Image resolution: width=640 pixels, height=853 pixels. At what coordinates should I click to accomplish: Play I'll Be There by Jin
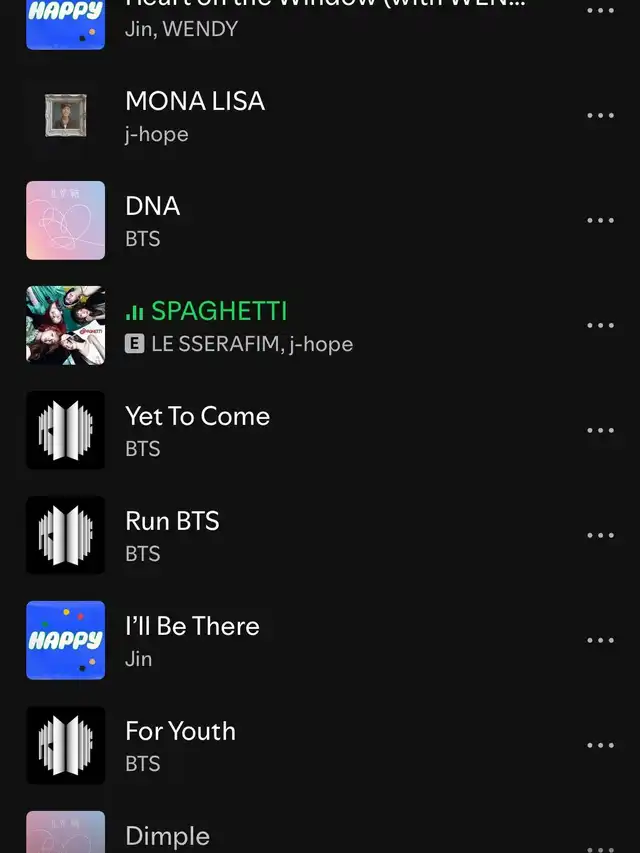[x=192, y=641]
